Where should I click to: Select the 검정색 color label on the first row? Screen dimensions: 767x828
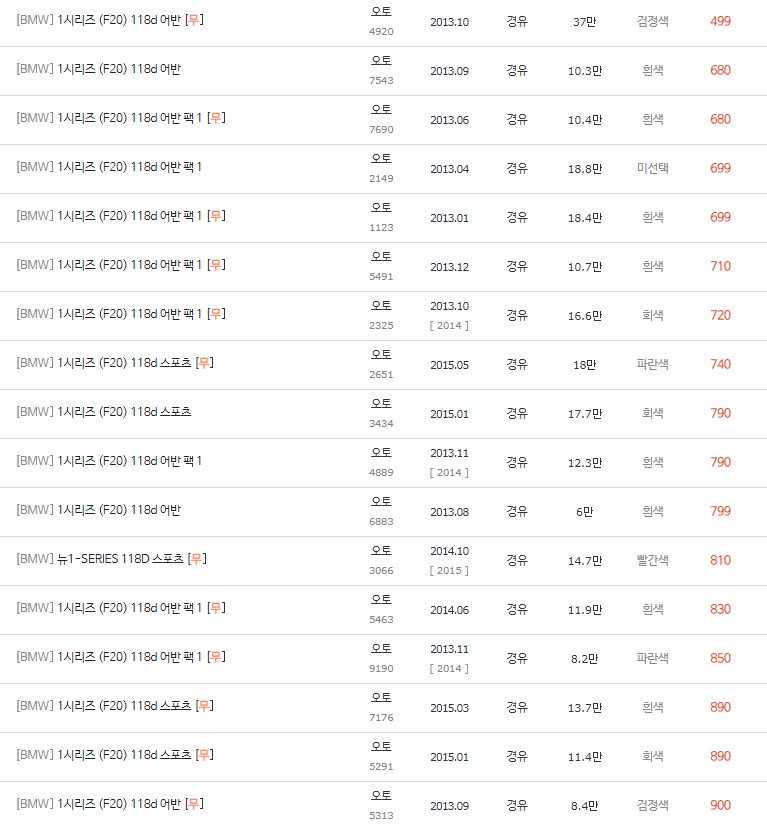[653, 22]
